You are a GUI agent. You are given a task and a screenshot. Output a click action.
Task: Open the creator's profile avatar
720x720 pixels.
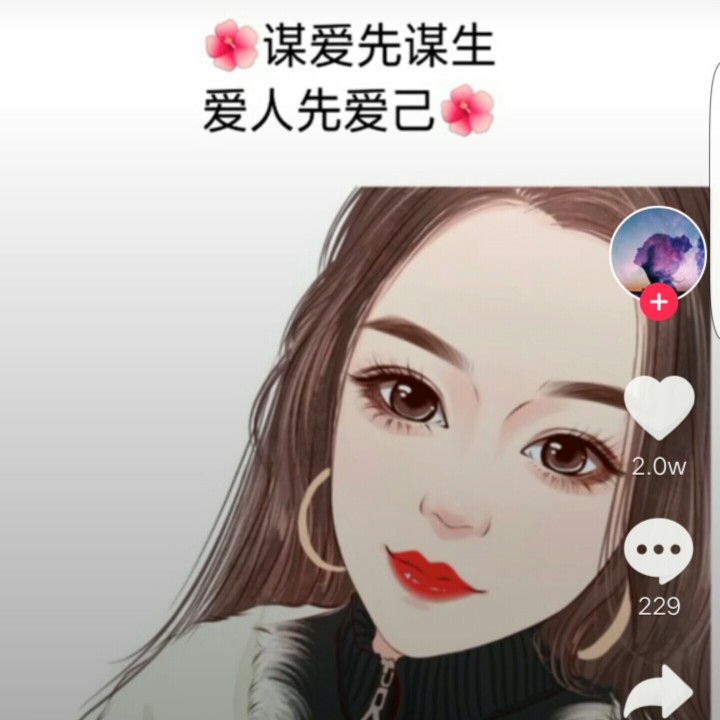click(657, 252)
